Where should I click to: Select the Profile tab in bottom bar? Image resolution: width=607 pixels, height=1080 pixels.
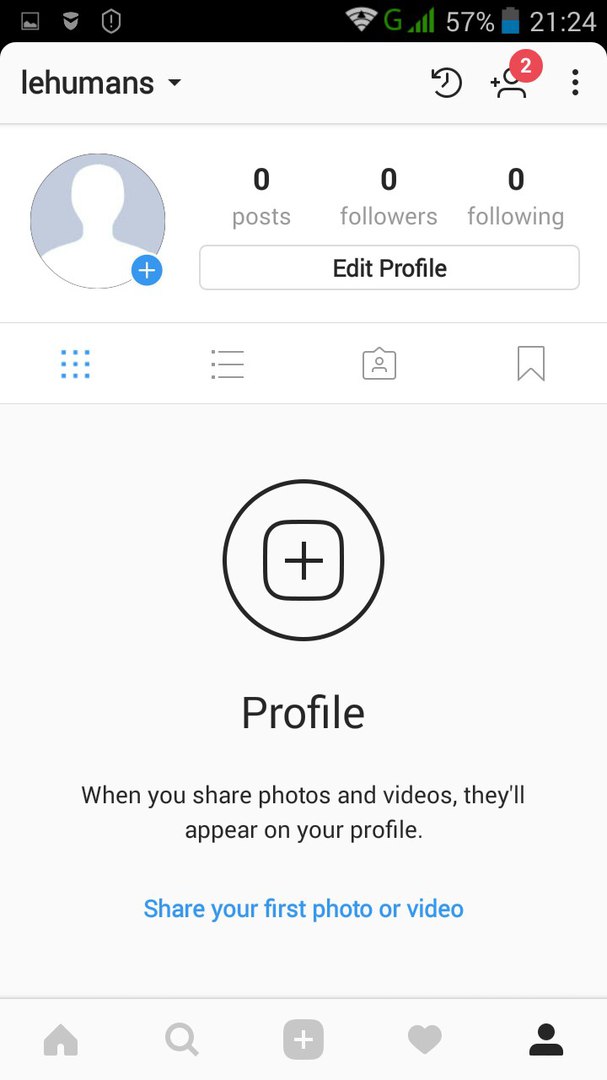tap(546, 1041)
